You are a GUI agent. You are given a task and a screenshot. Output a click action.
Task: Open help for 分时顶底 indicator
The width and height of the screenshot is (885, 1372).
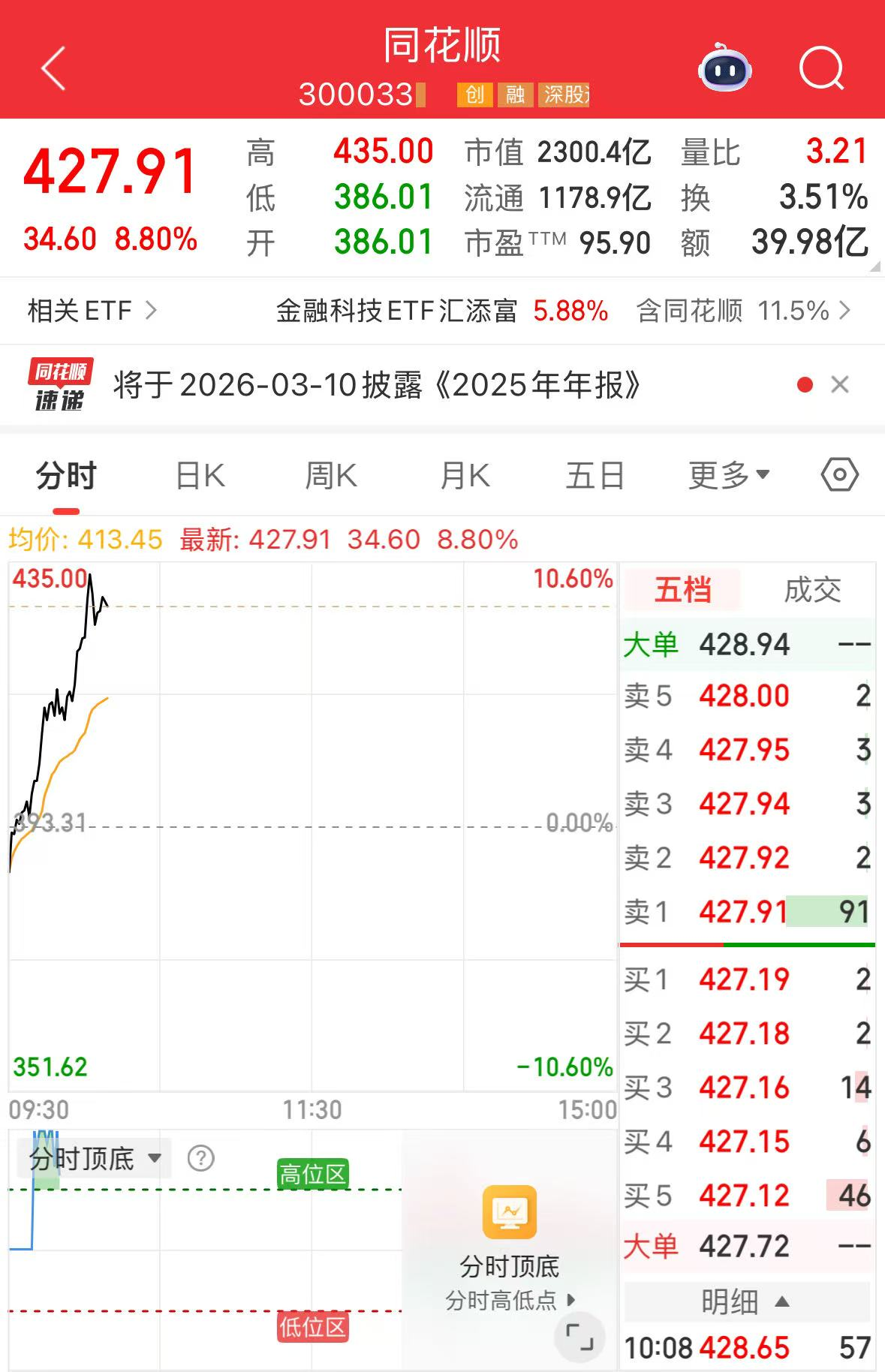click(x=201, y=1159)
